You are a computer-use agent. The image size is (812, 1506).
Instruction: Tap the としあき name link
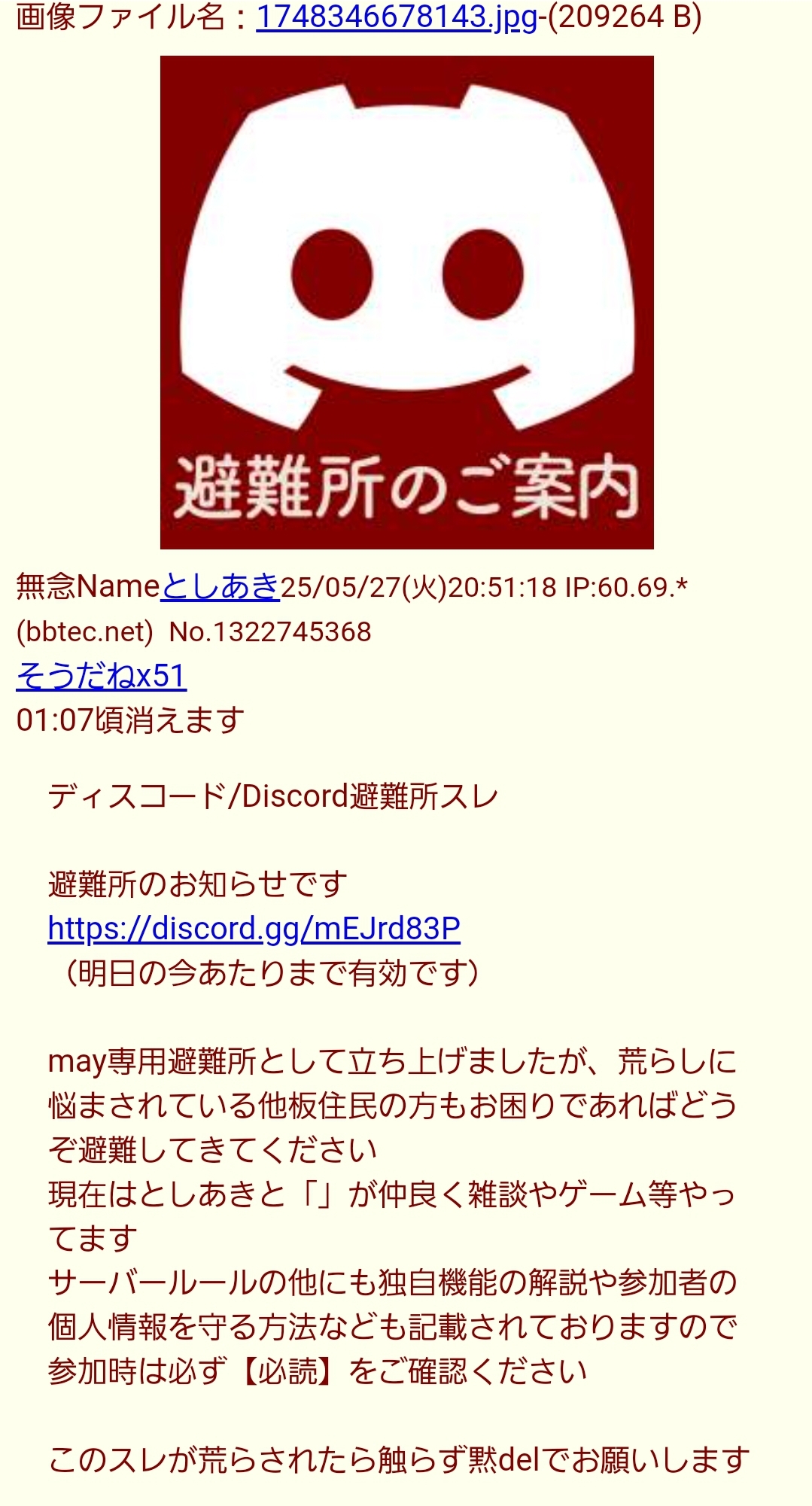click(220, 586)
